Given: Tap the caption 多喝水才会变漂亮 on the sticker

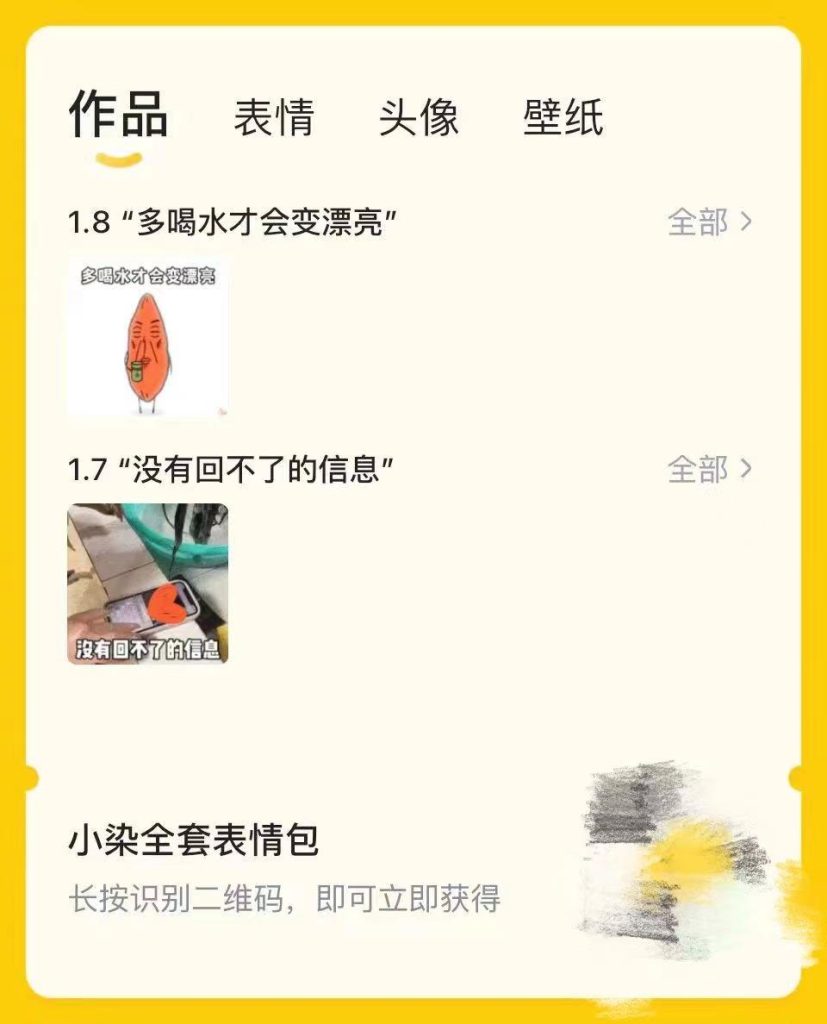Looking at the screenshot, I should (147, 272).
